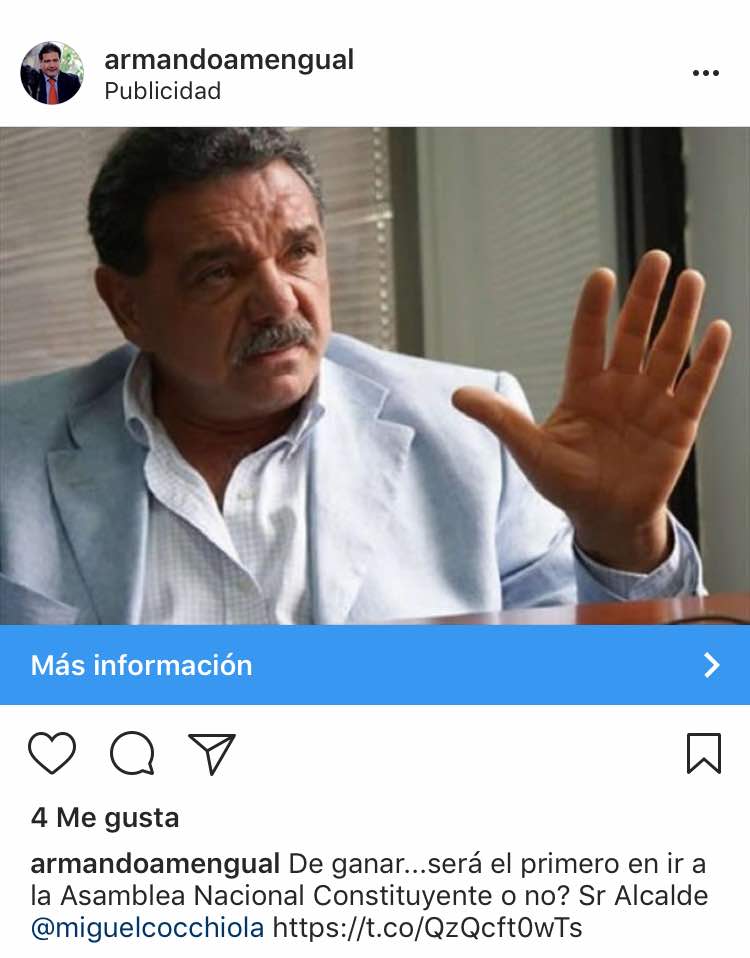Tap the Más información banner
The height and width of the screenshot is (958, 750).
tap(375, 665)
